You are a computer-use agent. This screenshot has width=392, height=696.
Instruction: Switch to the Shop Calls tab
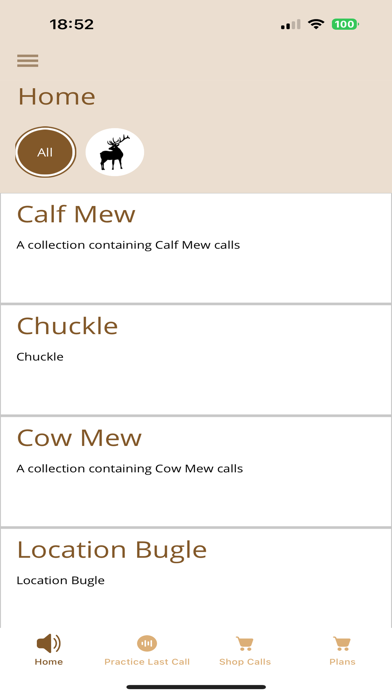point(245,650)
